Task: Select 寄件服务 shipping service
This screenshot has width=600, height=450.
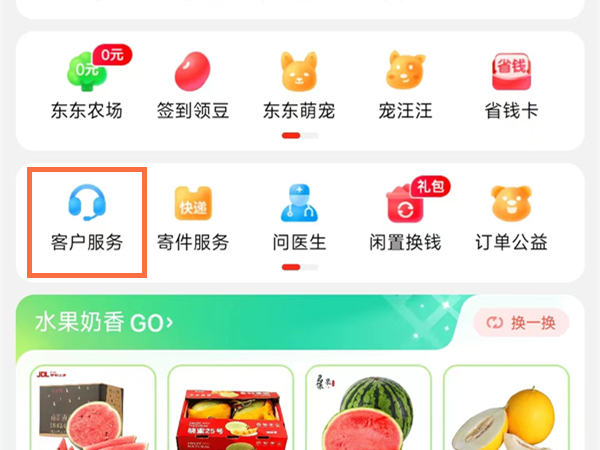Action: (x=193, y=218)
